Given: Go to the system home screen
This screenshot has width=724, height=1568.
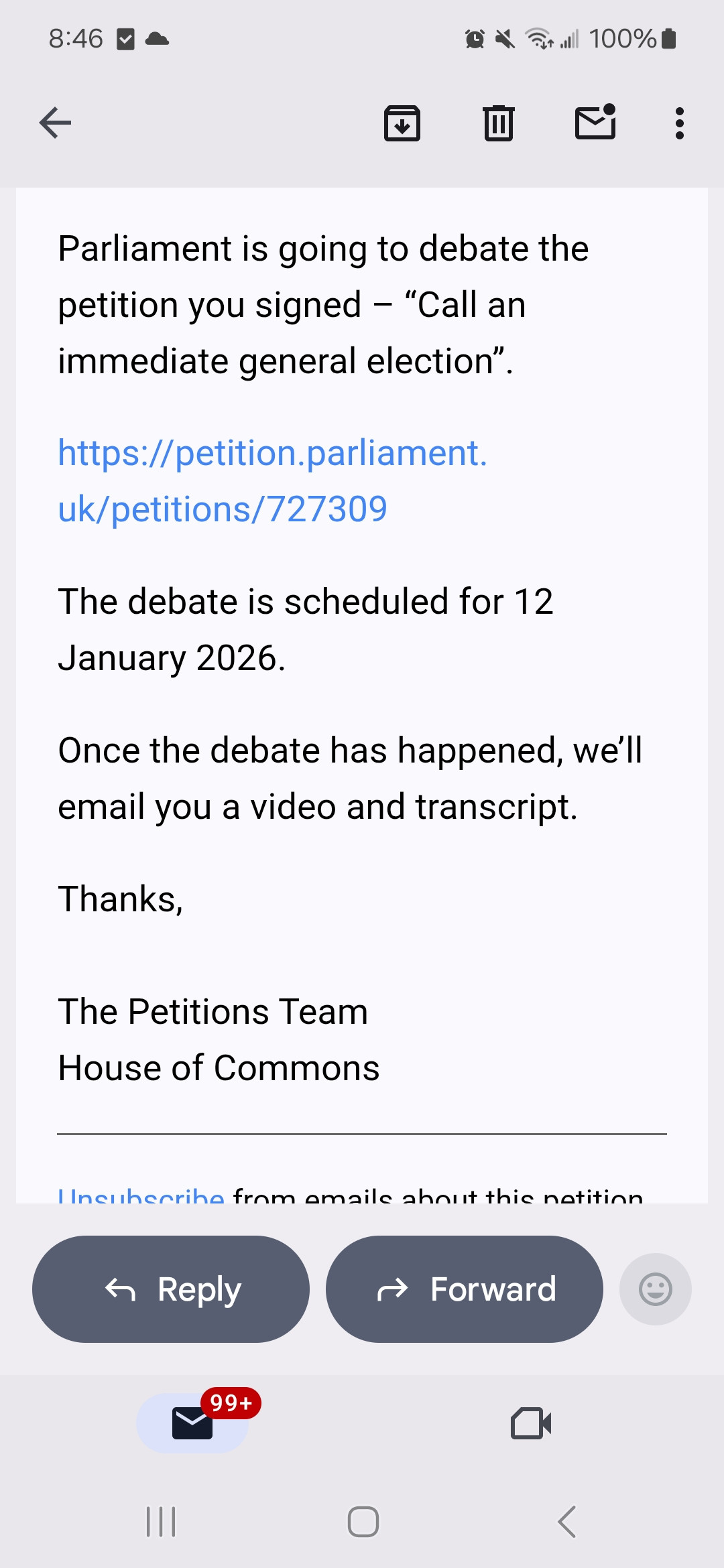Looking at the screenshot, I should [363, 1522].
